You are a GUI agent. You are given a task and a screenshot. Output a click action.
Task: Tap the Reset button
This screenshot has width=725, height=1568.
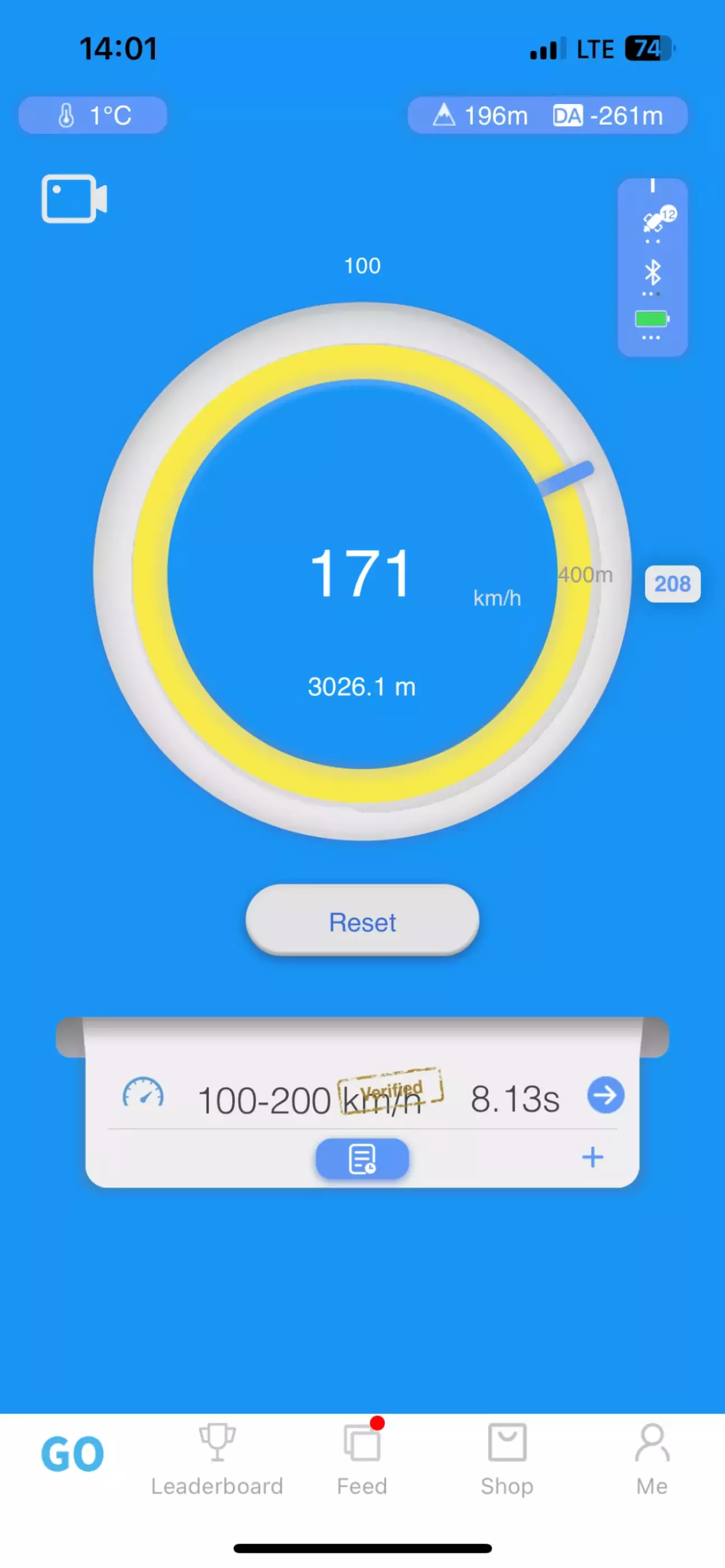click(x=362, y=921)
